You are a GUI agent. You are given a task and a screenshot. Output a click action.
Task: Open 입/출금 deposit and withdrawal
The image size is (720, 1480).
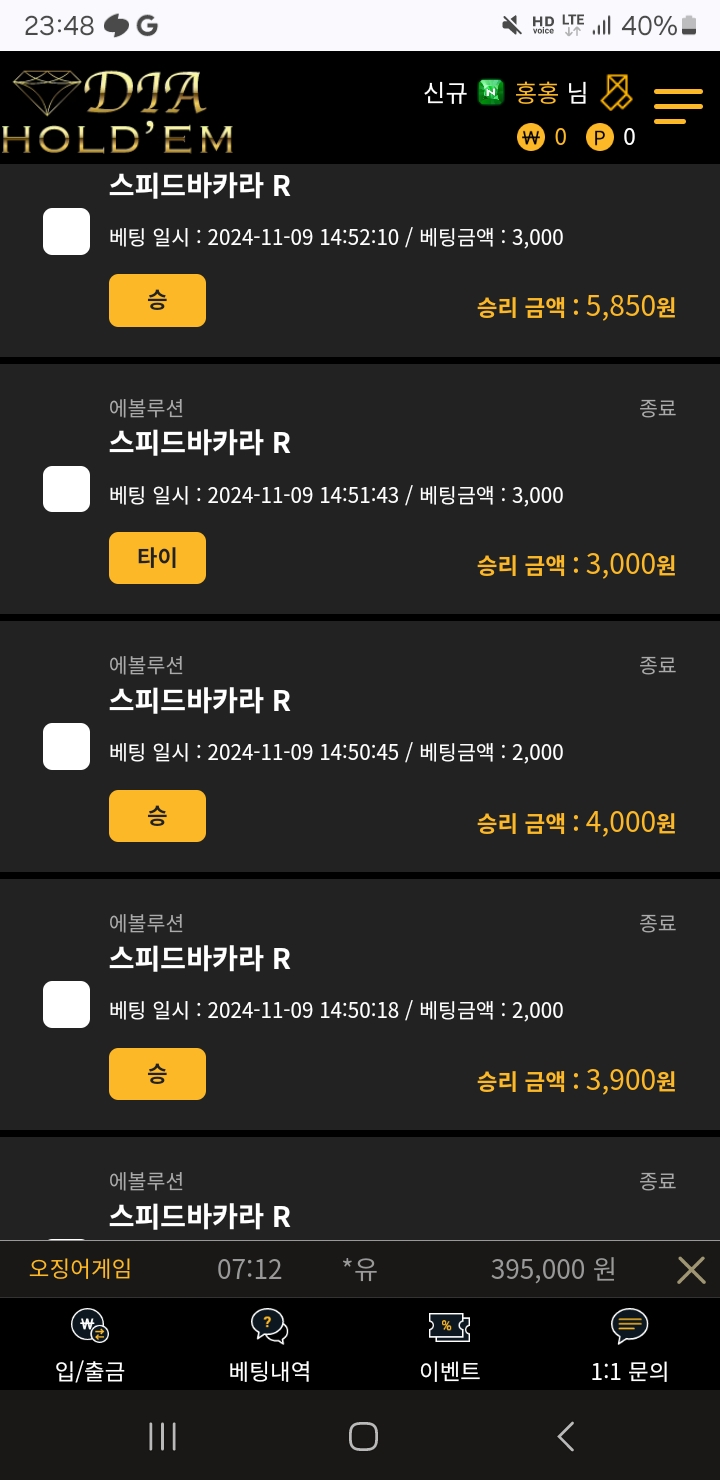pyautogui.click(x=90, y=1345)
